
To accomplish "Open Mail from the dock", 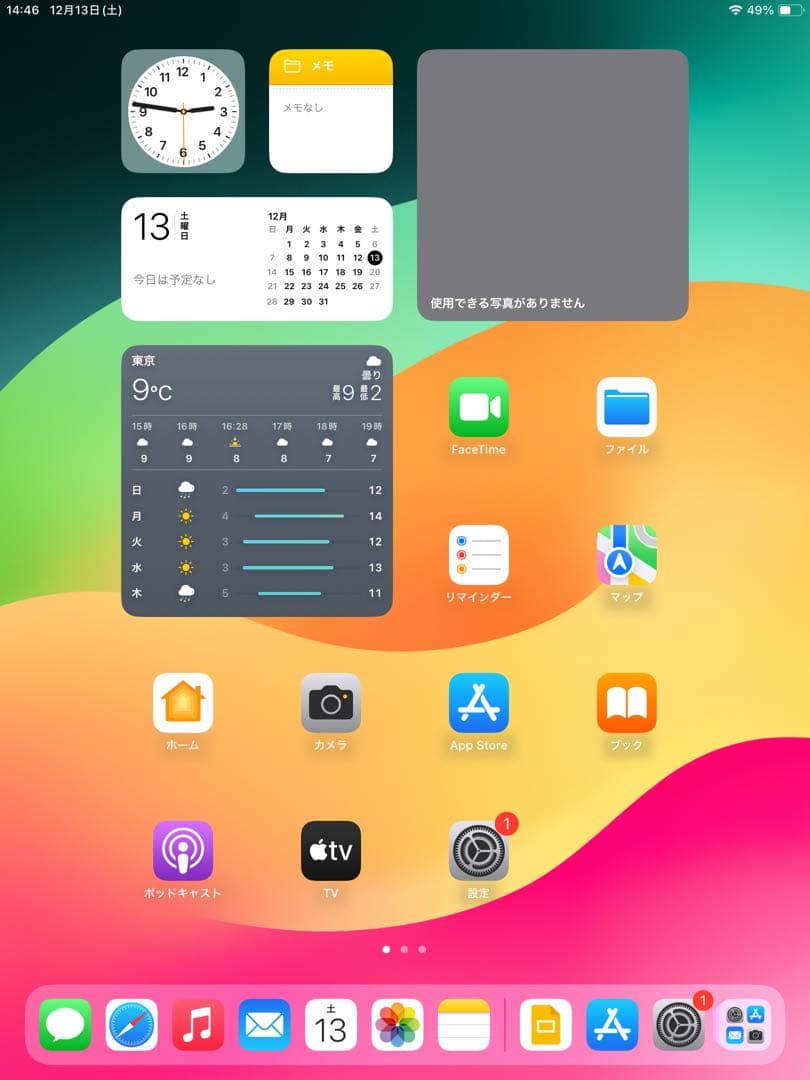I will pos(264,1025).
